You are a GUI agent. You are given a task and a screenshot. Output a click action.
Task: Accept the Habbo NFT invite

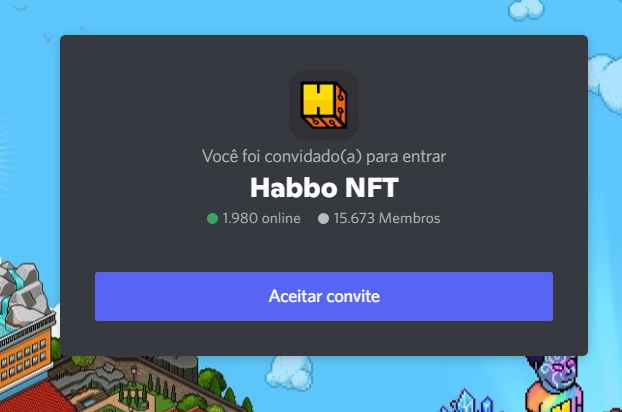[x=324, y=296]
